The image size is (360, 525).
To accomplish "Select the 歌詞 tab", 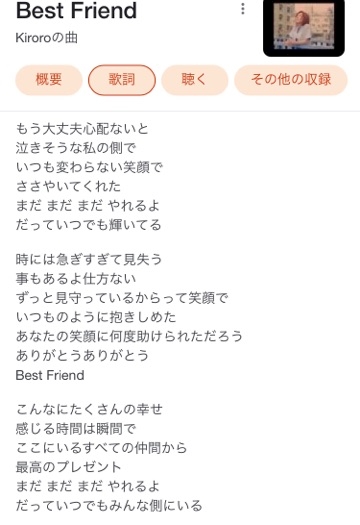I will [x=122, y=80].
